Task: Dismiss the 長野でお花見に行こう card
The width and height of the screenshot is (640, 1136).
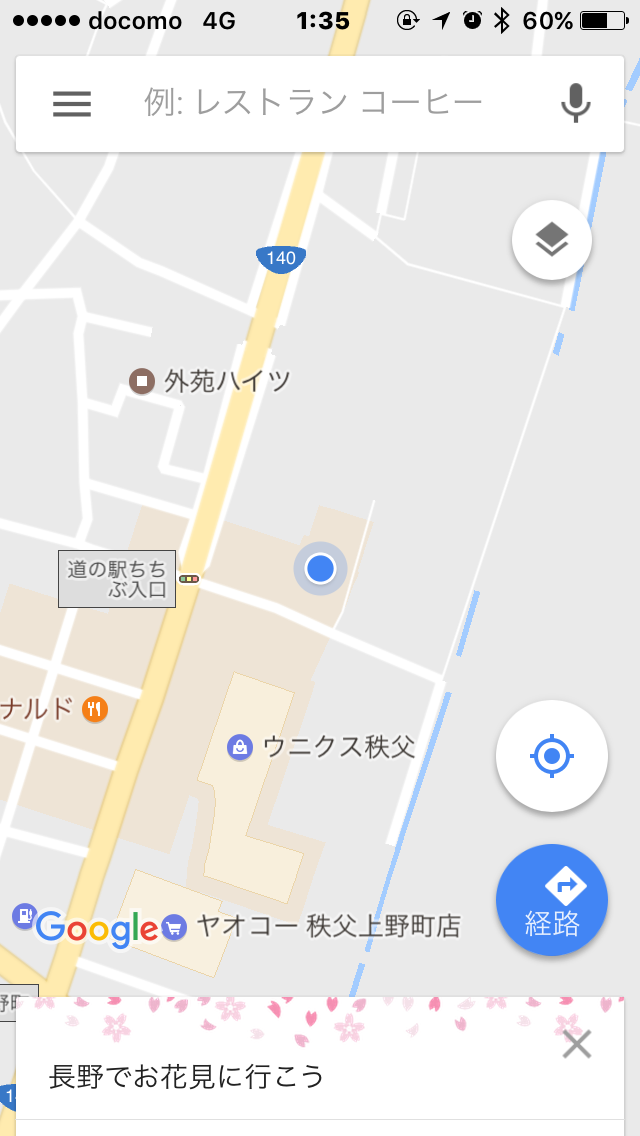Action: point(577,1045)
